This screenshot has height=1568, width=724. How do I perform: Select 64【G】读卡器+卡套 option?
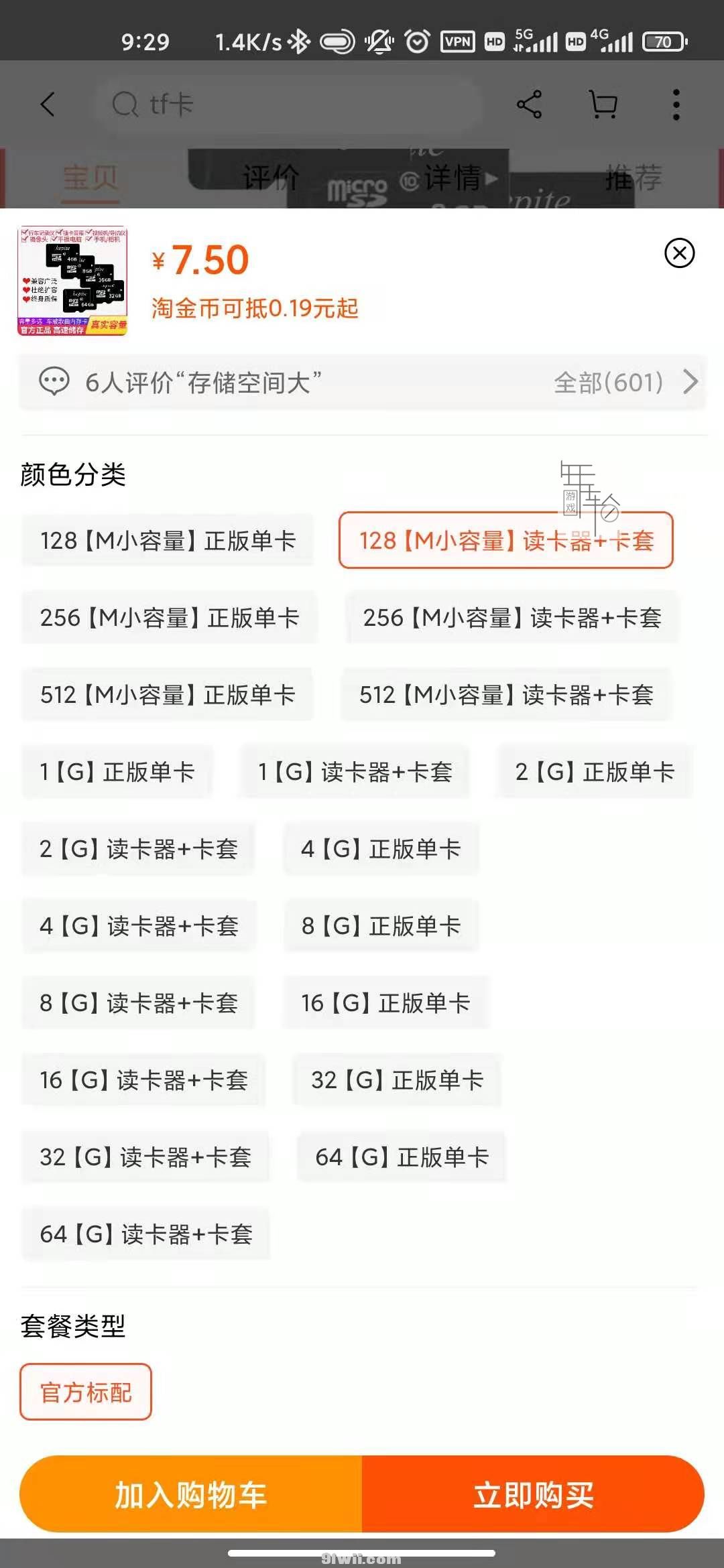pos(145,1233)
